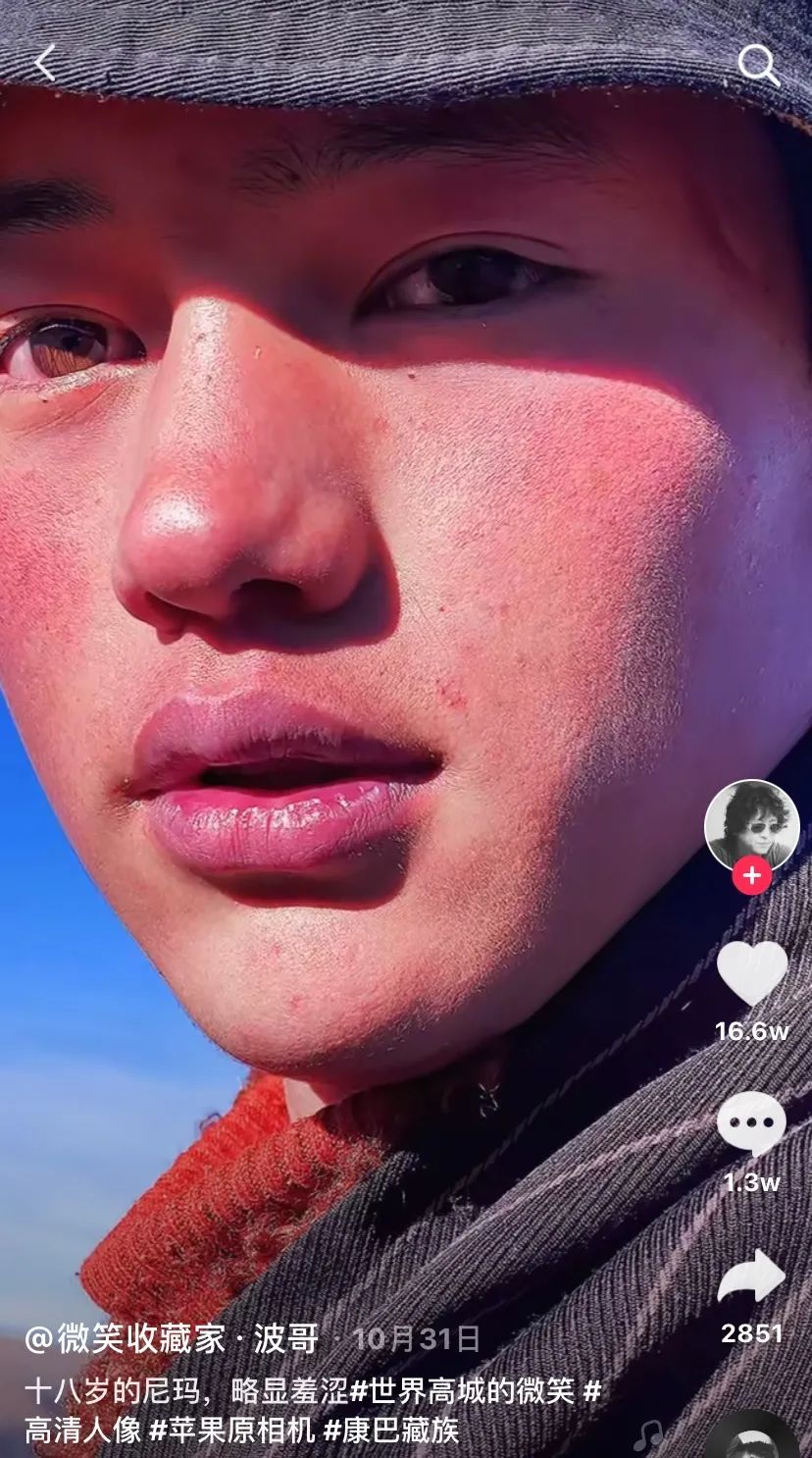Go back using the top-left arrow
Image resolution: width=812 pixels, height=1458 pixels.
45,64
